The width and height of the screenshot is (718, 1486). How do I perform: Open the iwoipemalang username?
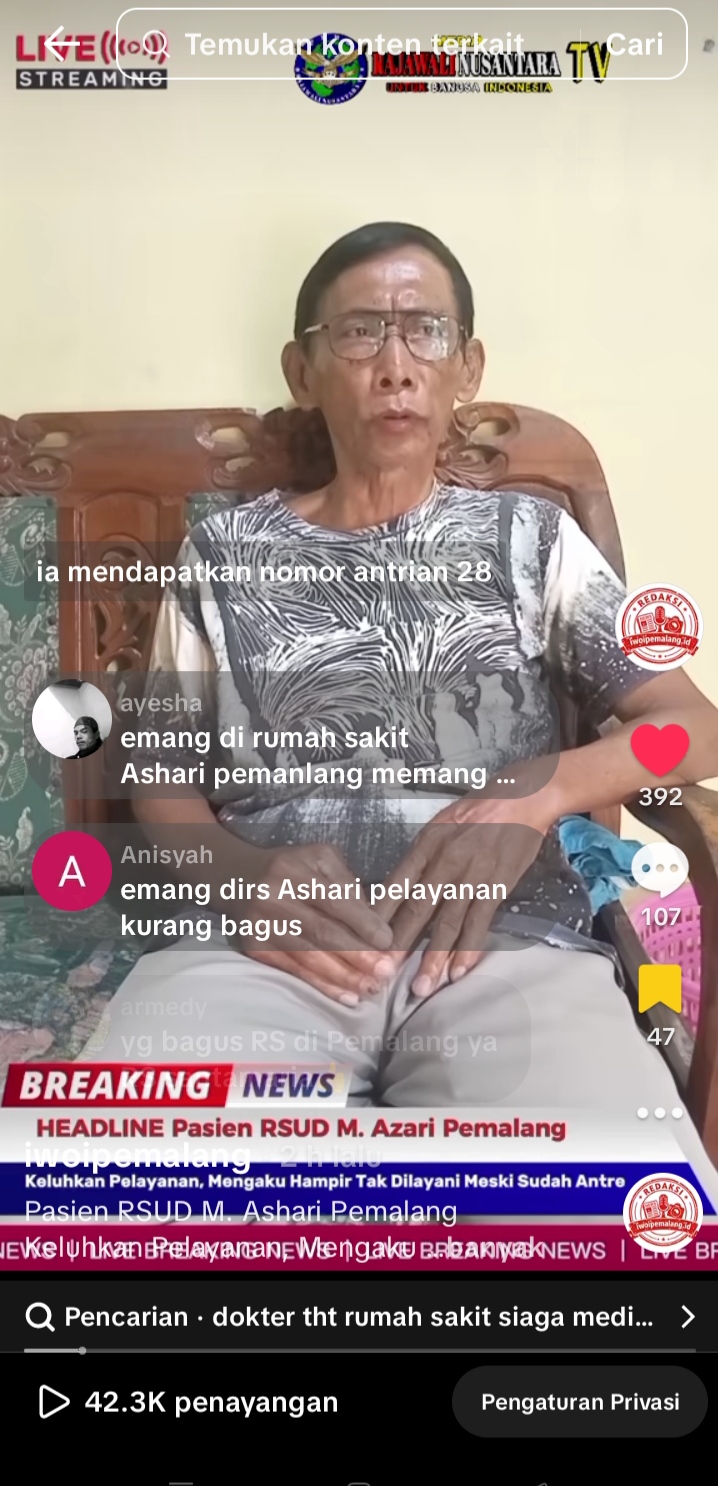(x=138, y=1156)
